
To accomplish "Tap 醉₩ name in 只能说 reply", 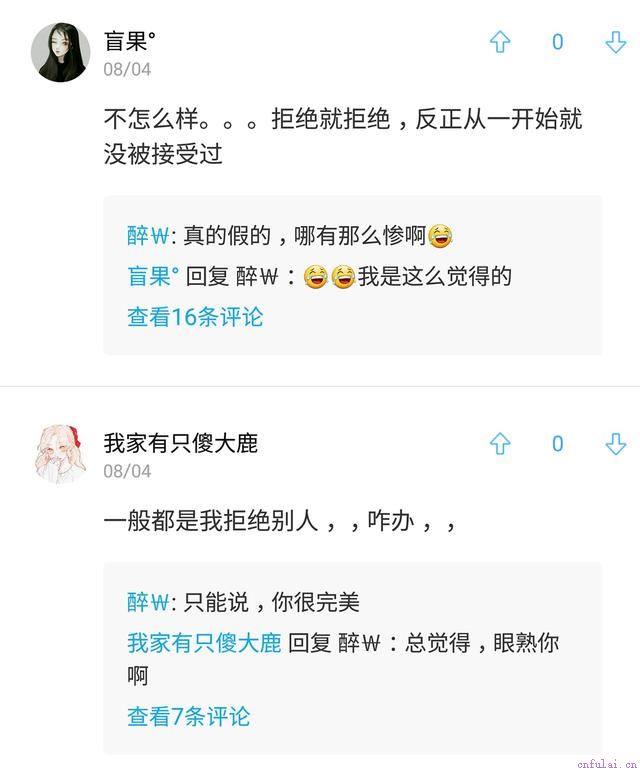I will point(150,603).
